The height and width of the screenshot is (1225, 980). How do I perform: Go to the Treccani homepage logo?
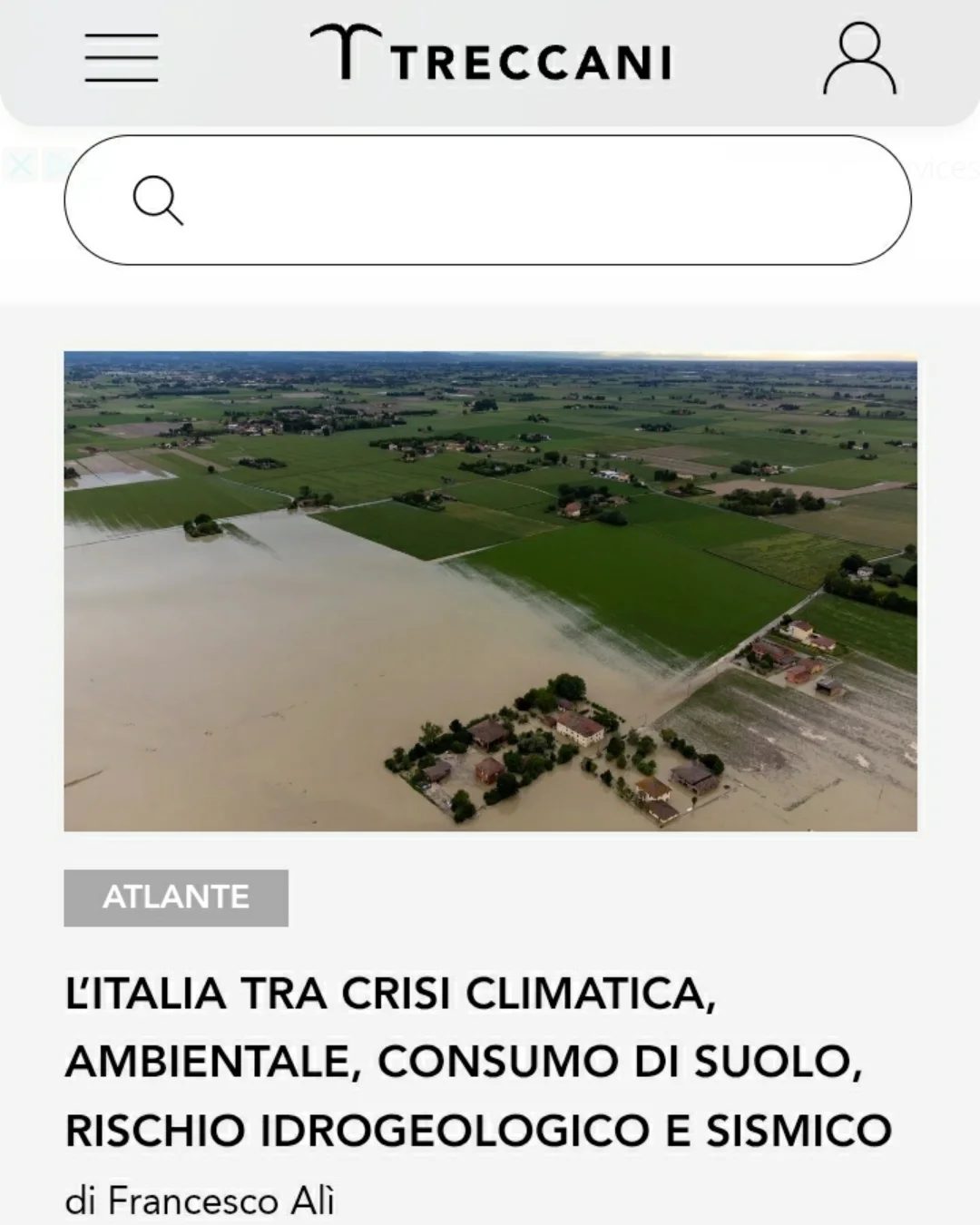tap(491, 54)
